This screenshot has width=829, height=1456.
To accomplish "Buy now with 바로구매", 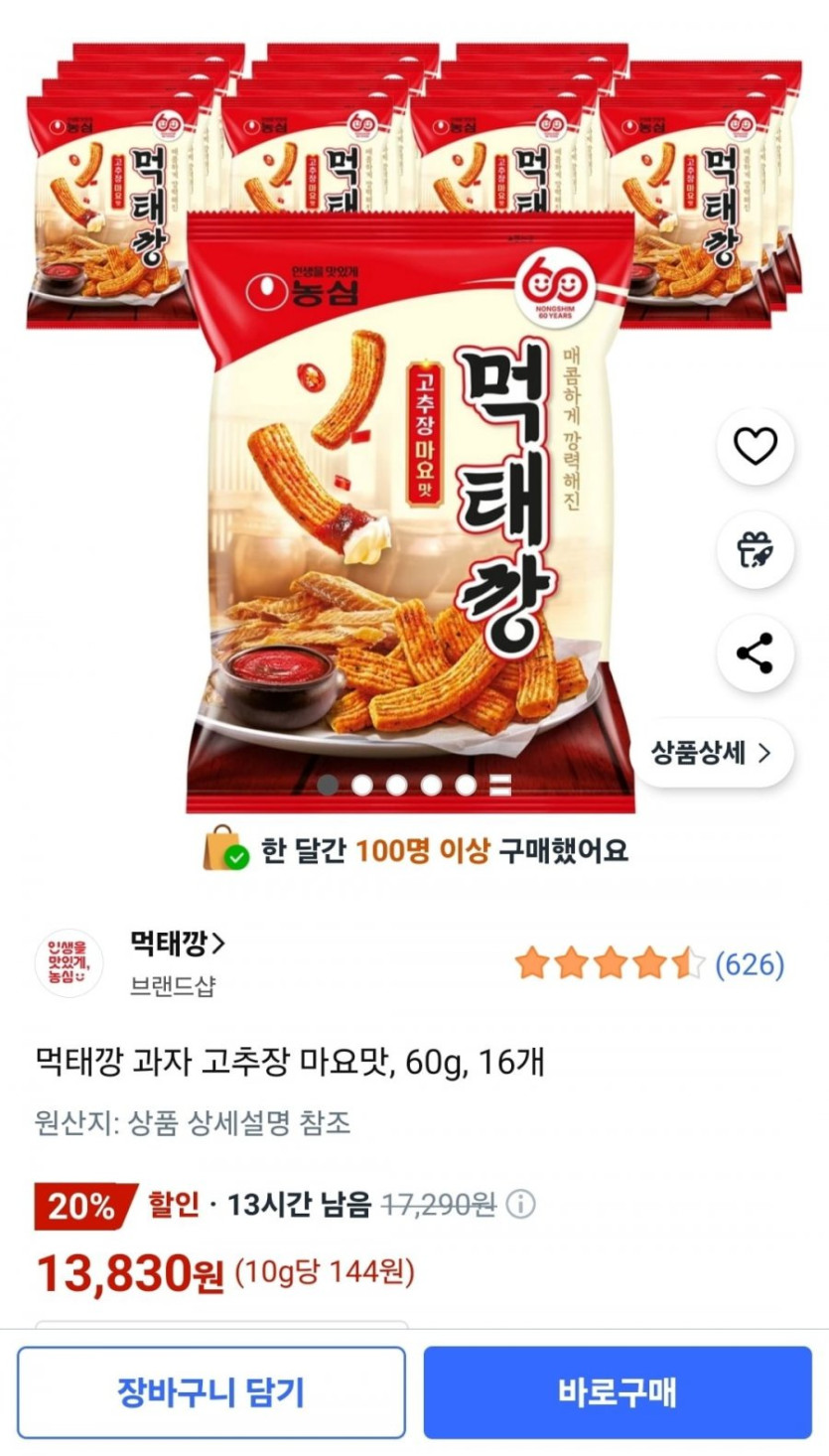I will (x=618, y=1392).
